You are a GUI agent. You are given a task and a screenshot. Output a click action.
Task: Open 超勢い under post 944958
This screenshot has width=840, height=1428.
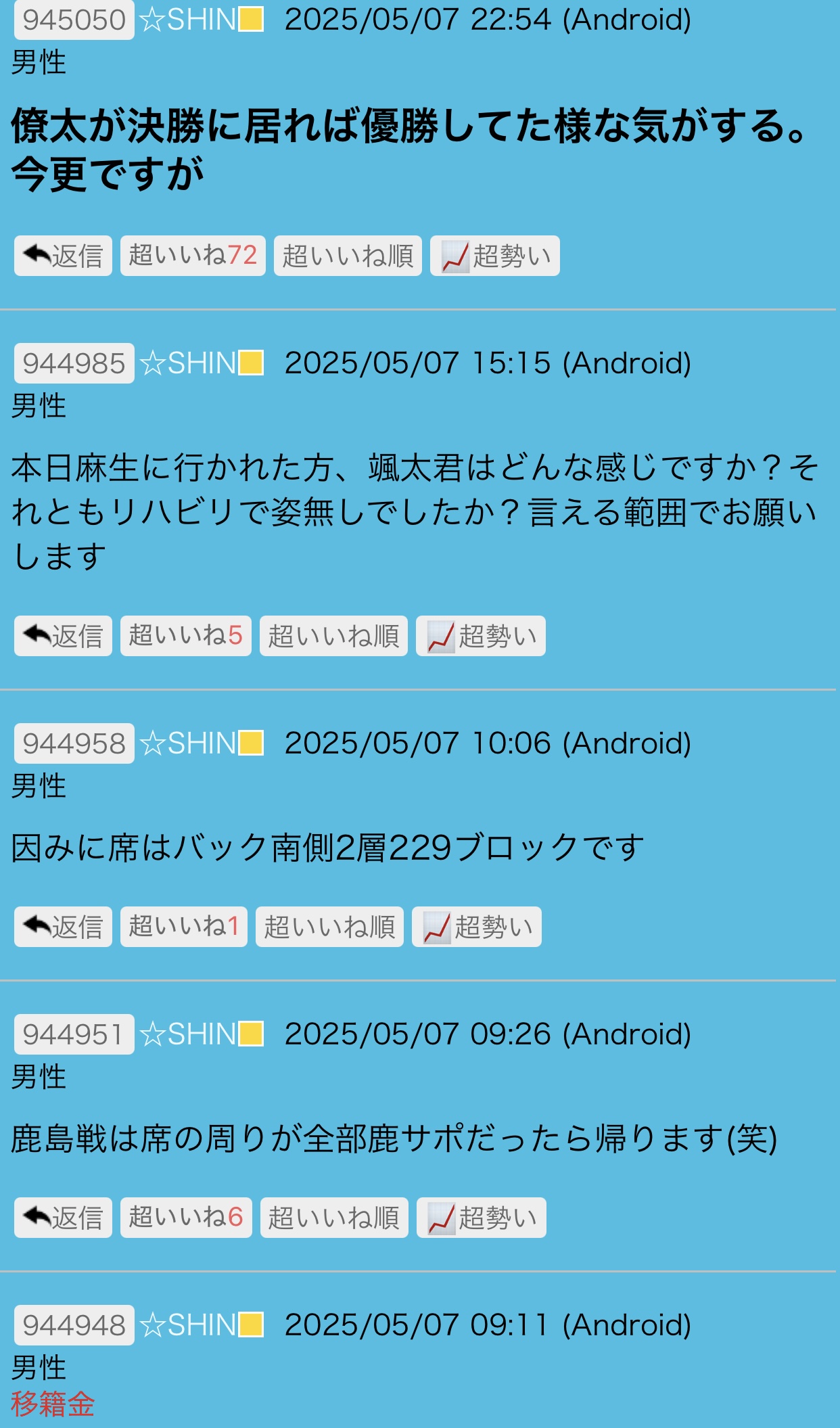pos(477,927)
